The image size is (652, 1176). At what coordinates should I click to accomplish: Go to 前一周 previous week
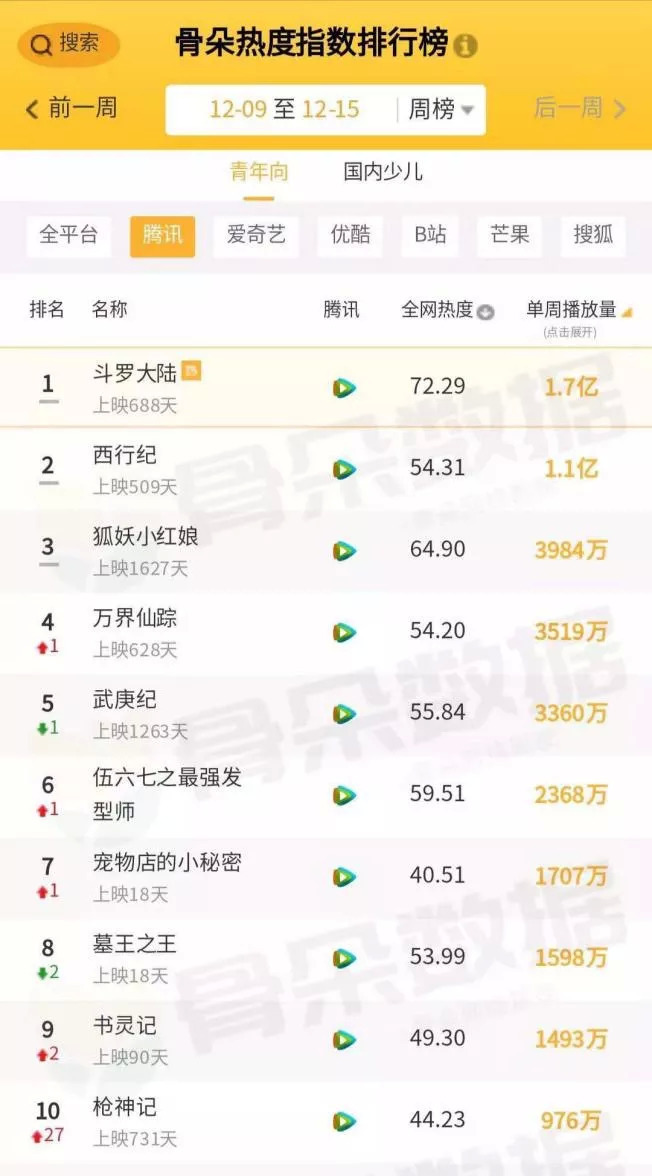[x=71, y=109]
